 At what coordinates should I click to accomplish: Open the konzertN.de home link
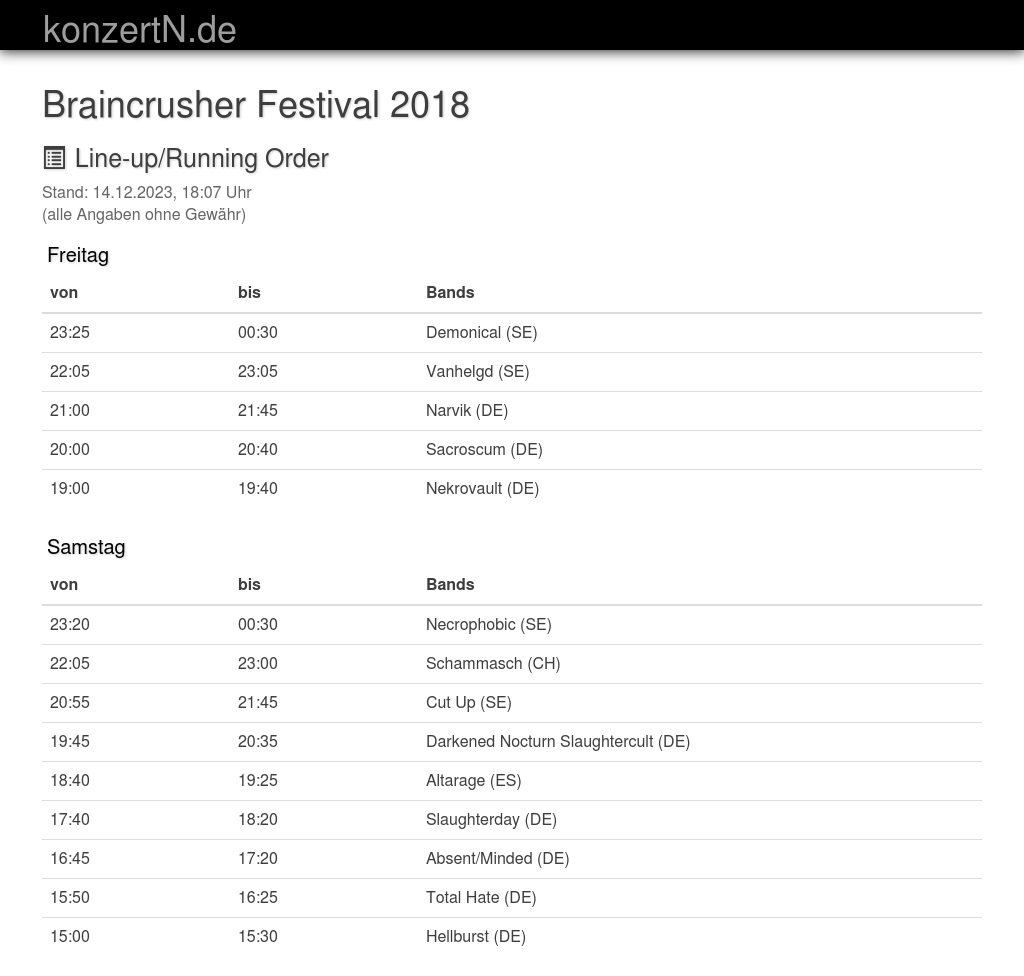pyautogui.click(x=140, y=30)
